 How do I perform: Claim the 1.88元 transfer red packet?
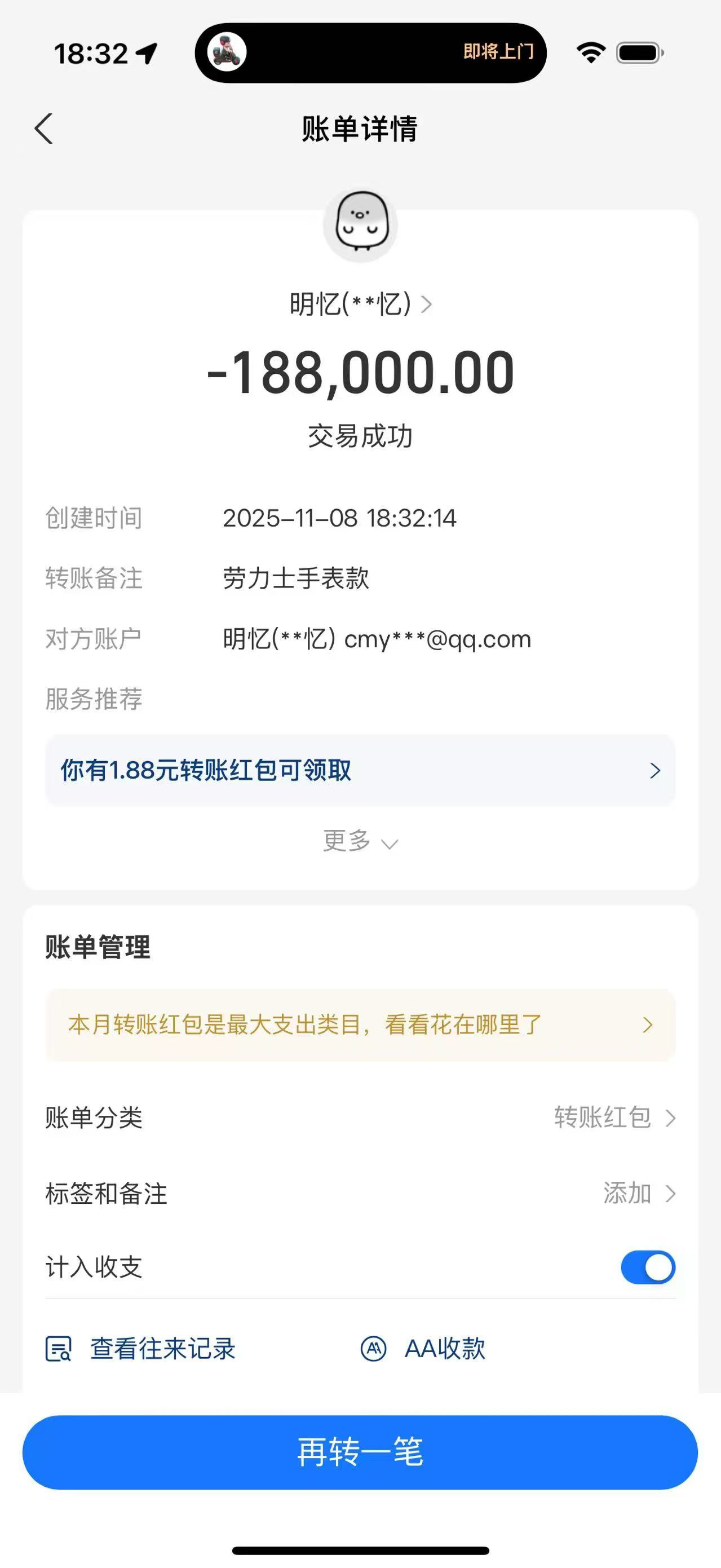tap(360, 771)
